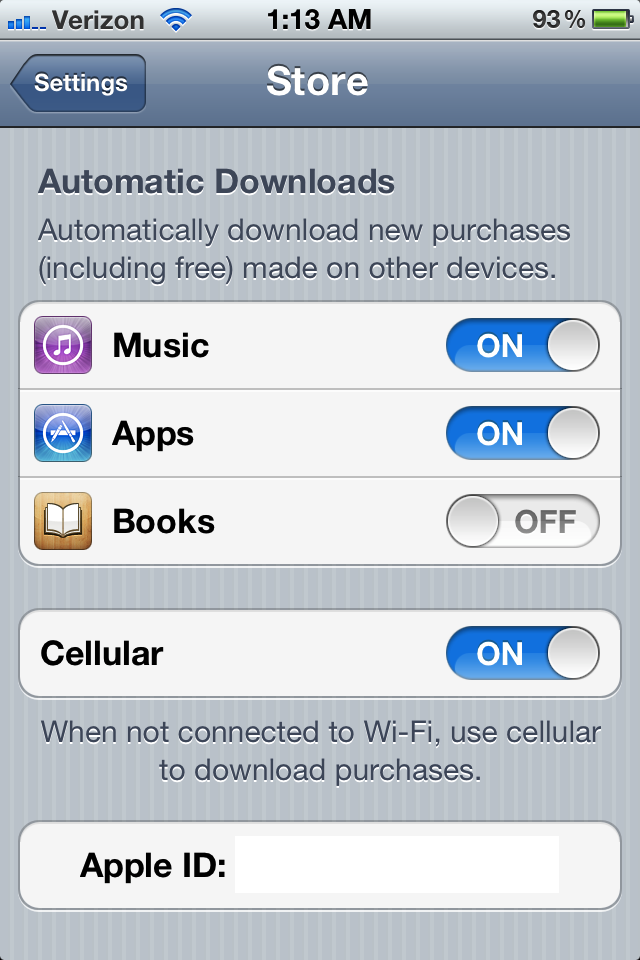Viewport: 640px width, 960px height.
Task: Go back to Settings
Action: [80, 83]
